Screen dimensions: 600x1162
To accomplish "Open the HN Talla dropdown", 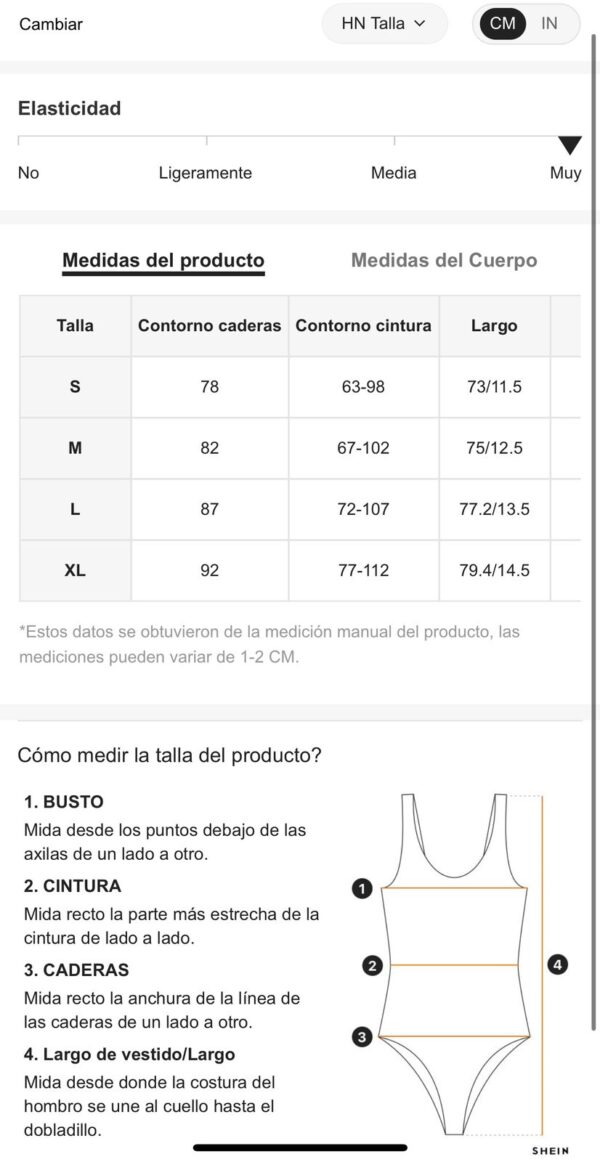I will (384, 24).
